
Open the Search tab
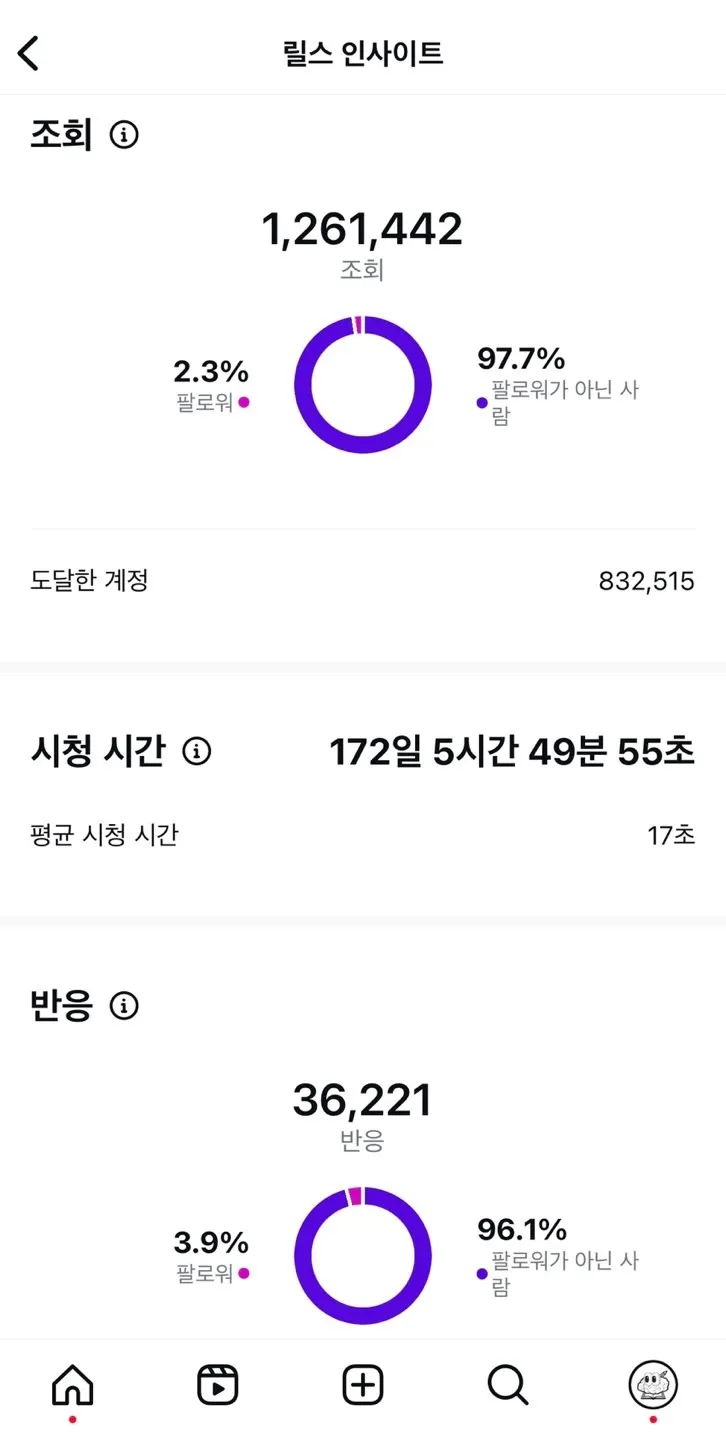[x=507, y=1385]
